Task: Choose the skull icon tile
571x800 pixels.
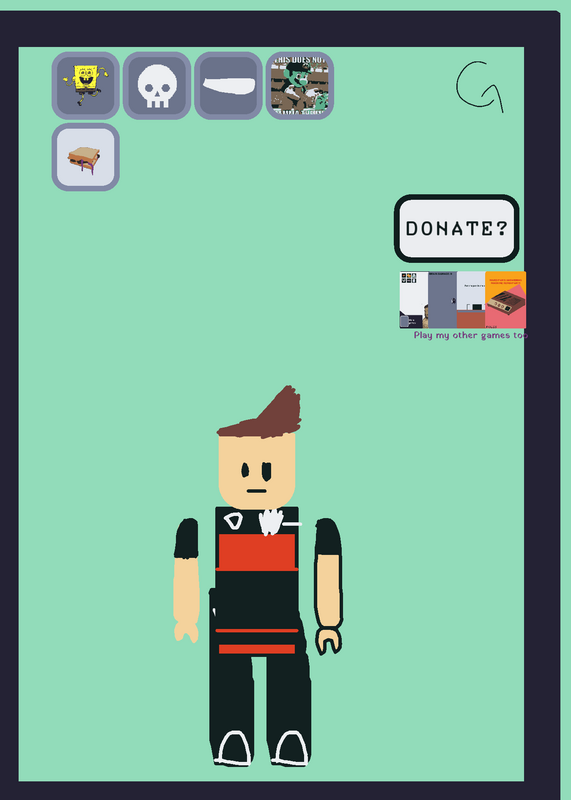Action: coord(157,86)
